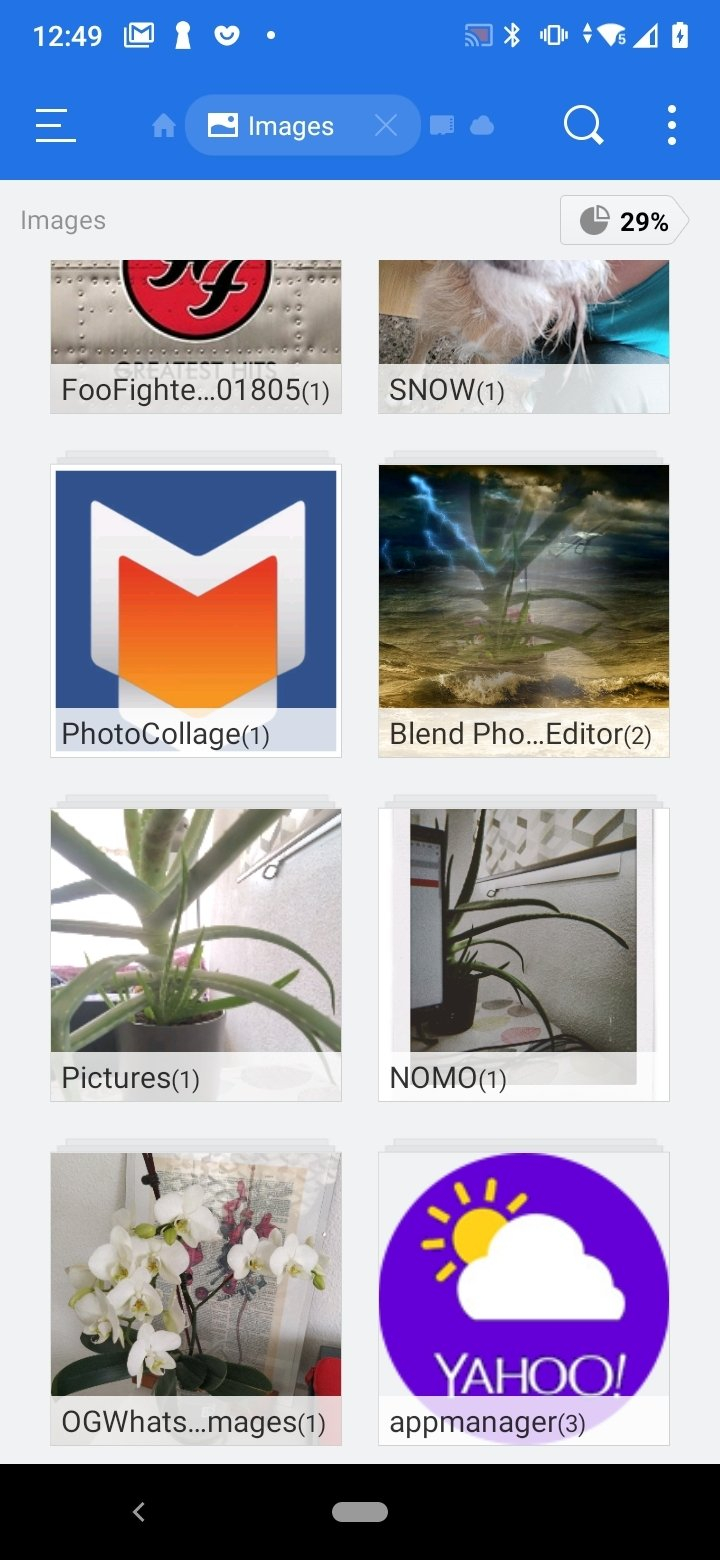Open the hamburger navigation menu
Screen dimensions: 720x1560
pos(56,126)
